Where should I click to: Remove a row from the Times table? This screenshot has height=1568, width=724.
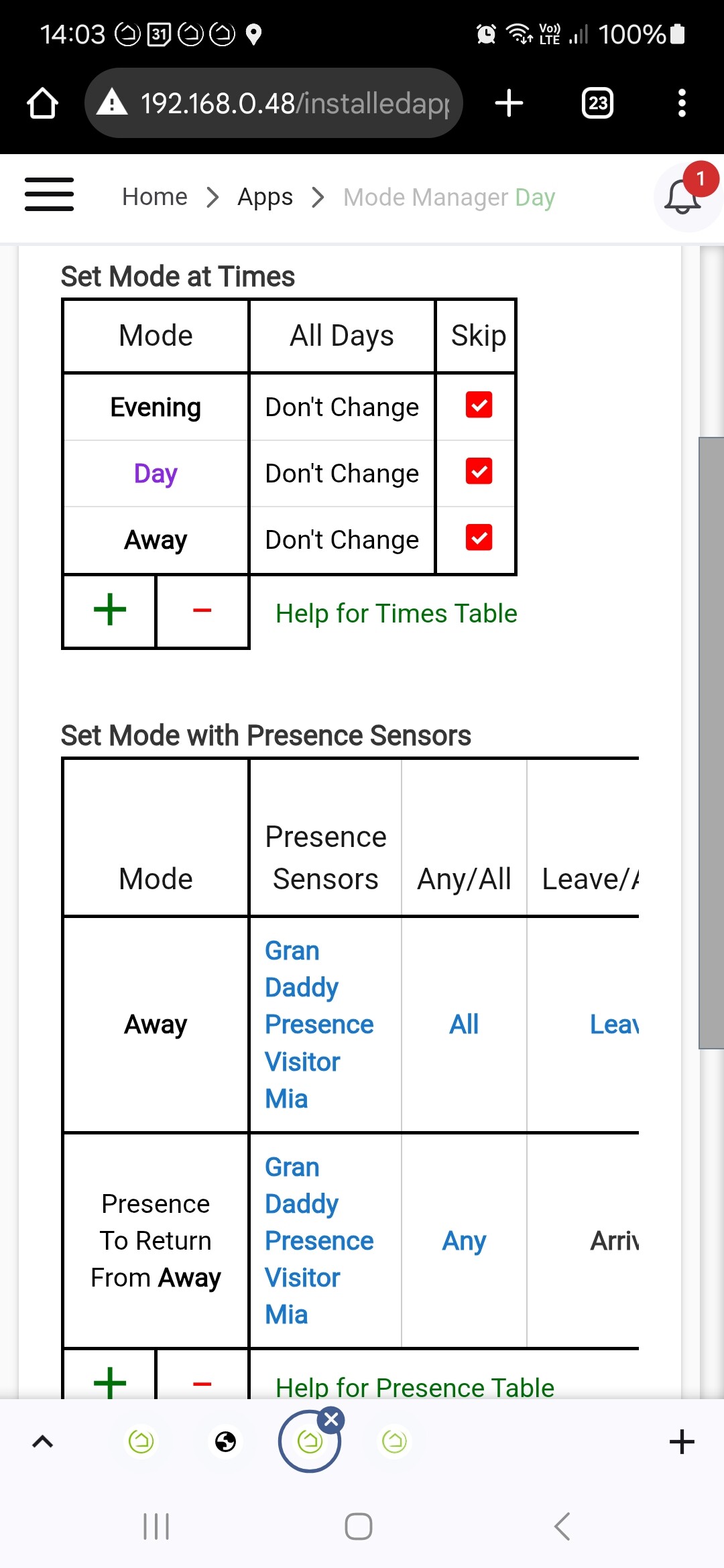pyautogui.click(x=202, y=610)
